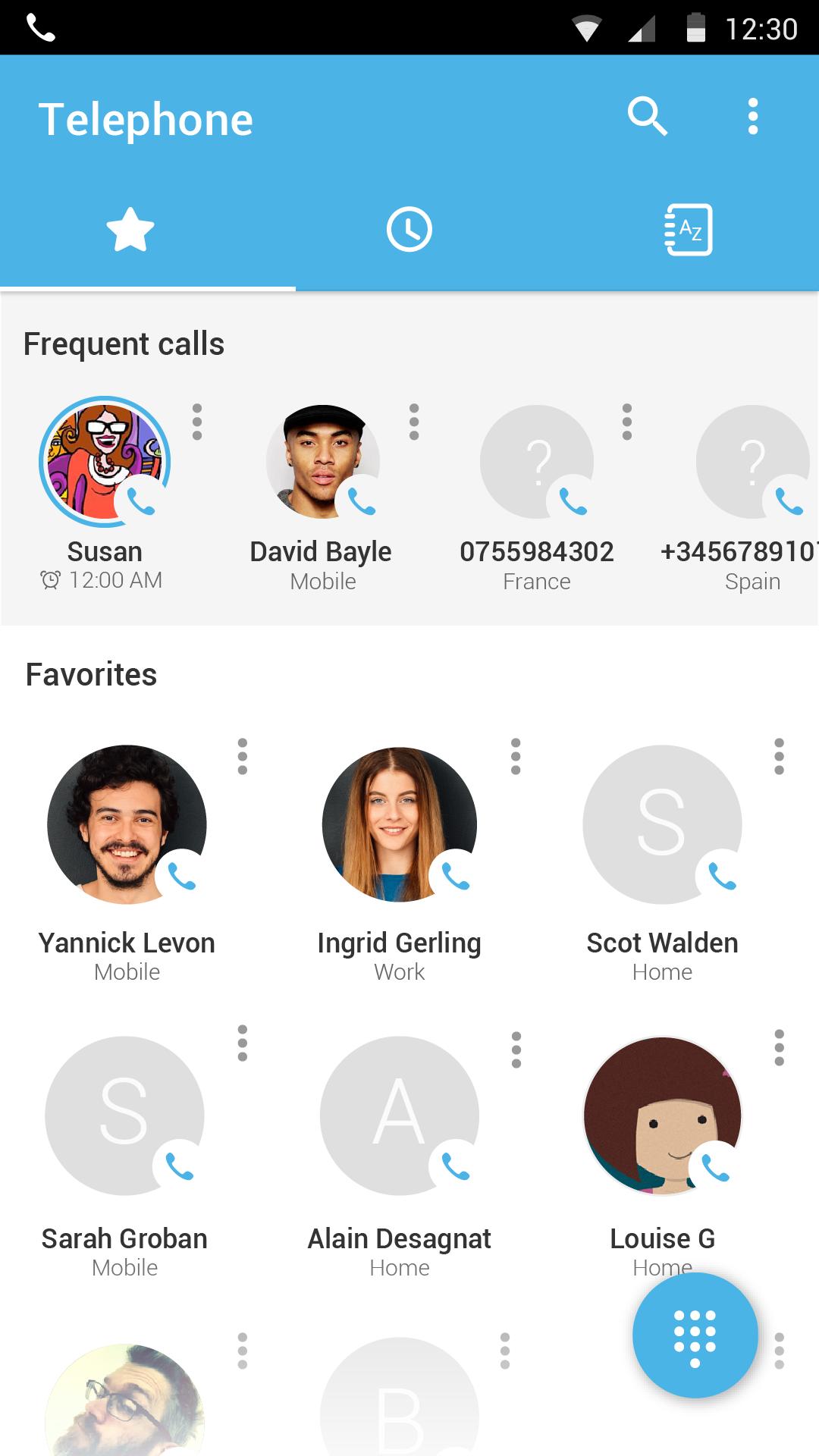Open more options for Yannick Levon
The width and height of the screenshot is (819, 1456).
point(243,756)
